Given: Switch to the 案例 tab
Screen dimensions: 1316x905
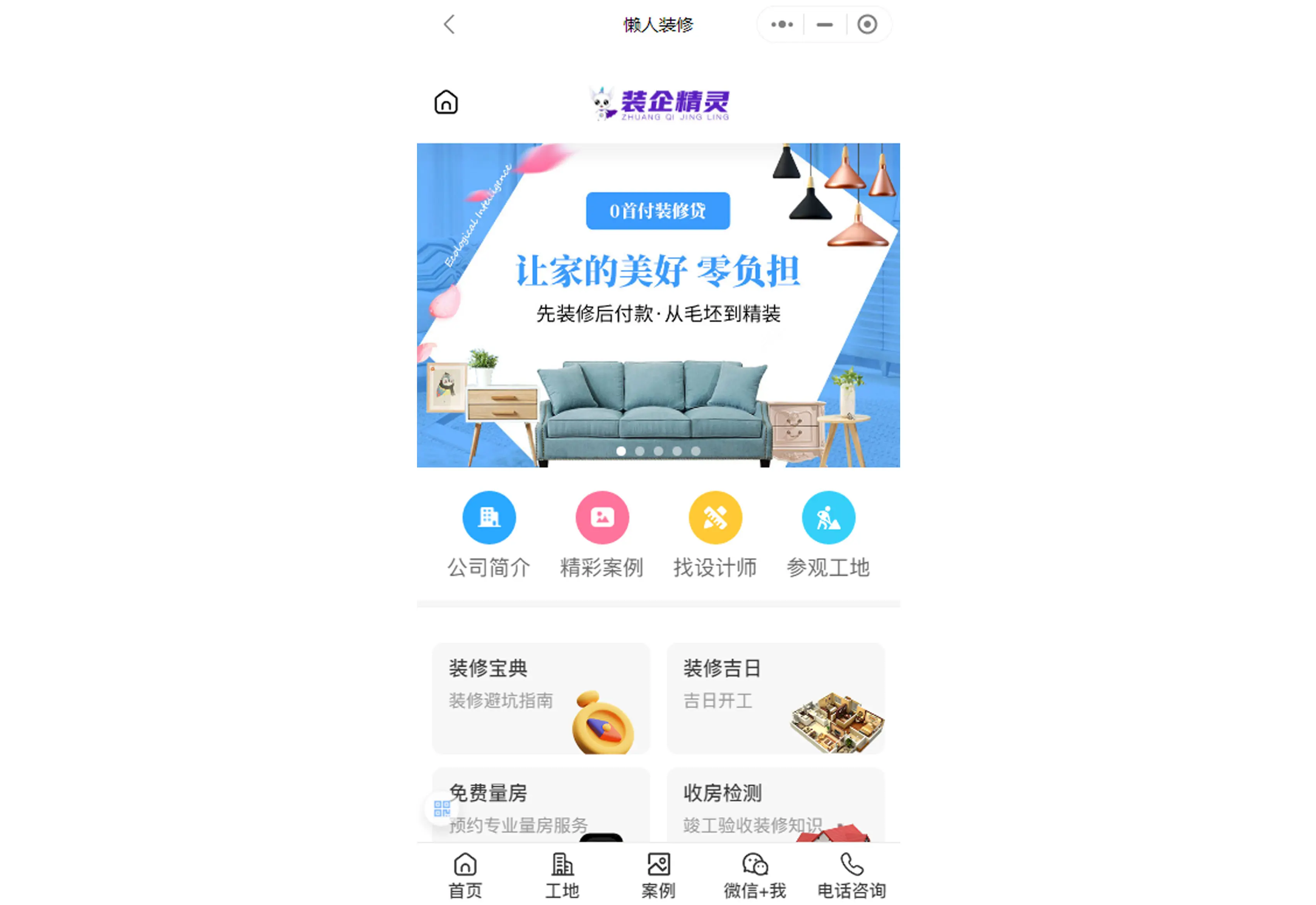Looking at the screenshot, I should pos(658,876).
